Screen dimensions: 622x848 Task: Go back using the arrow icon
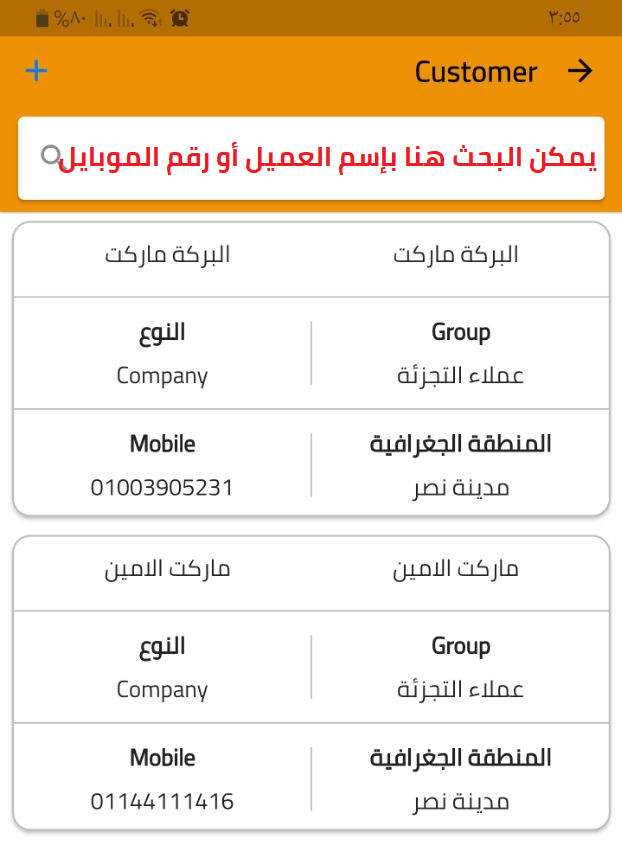tap(580, 71)
